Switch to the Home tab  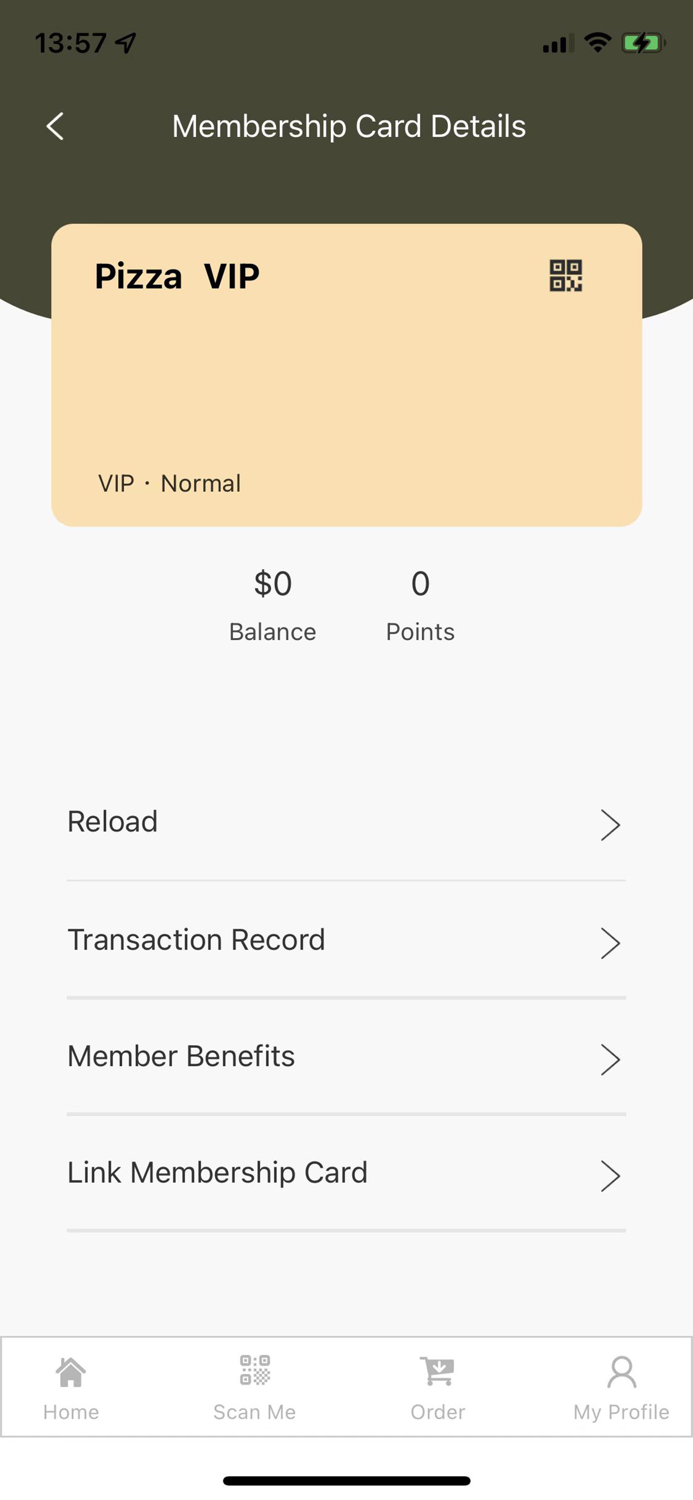pyautogui.click(x=71, y=1387)
